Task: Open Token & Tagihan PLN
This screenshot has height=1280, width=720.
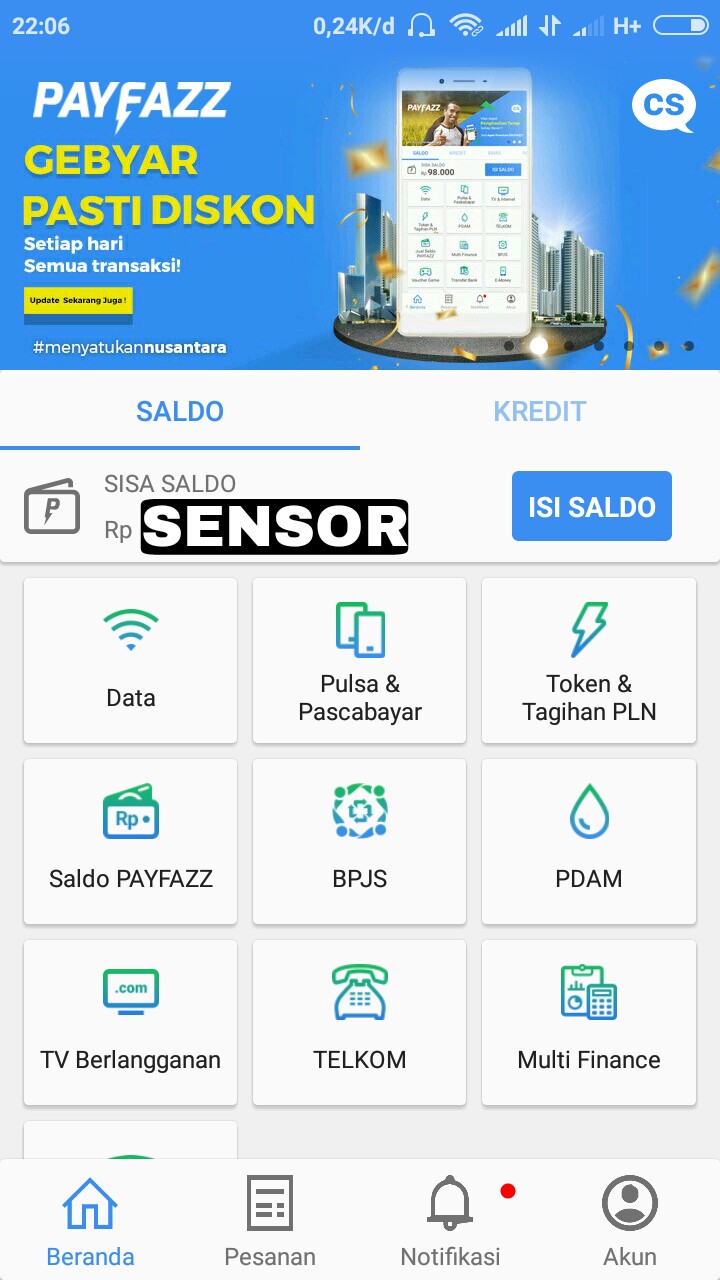Action: pos(589,660)
